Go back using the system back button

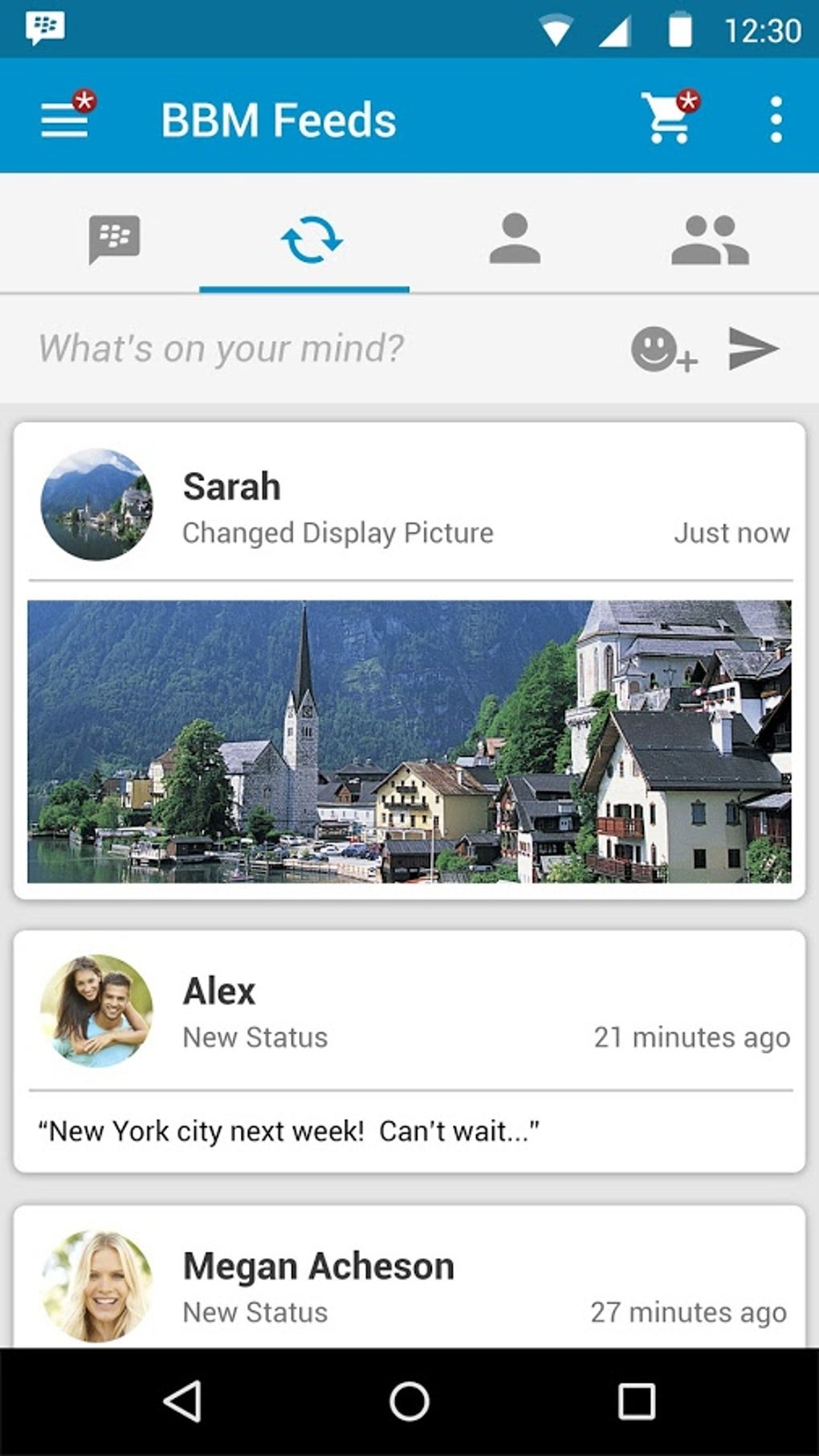point(182,1401)
